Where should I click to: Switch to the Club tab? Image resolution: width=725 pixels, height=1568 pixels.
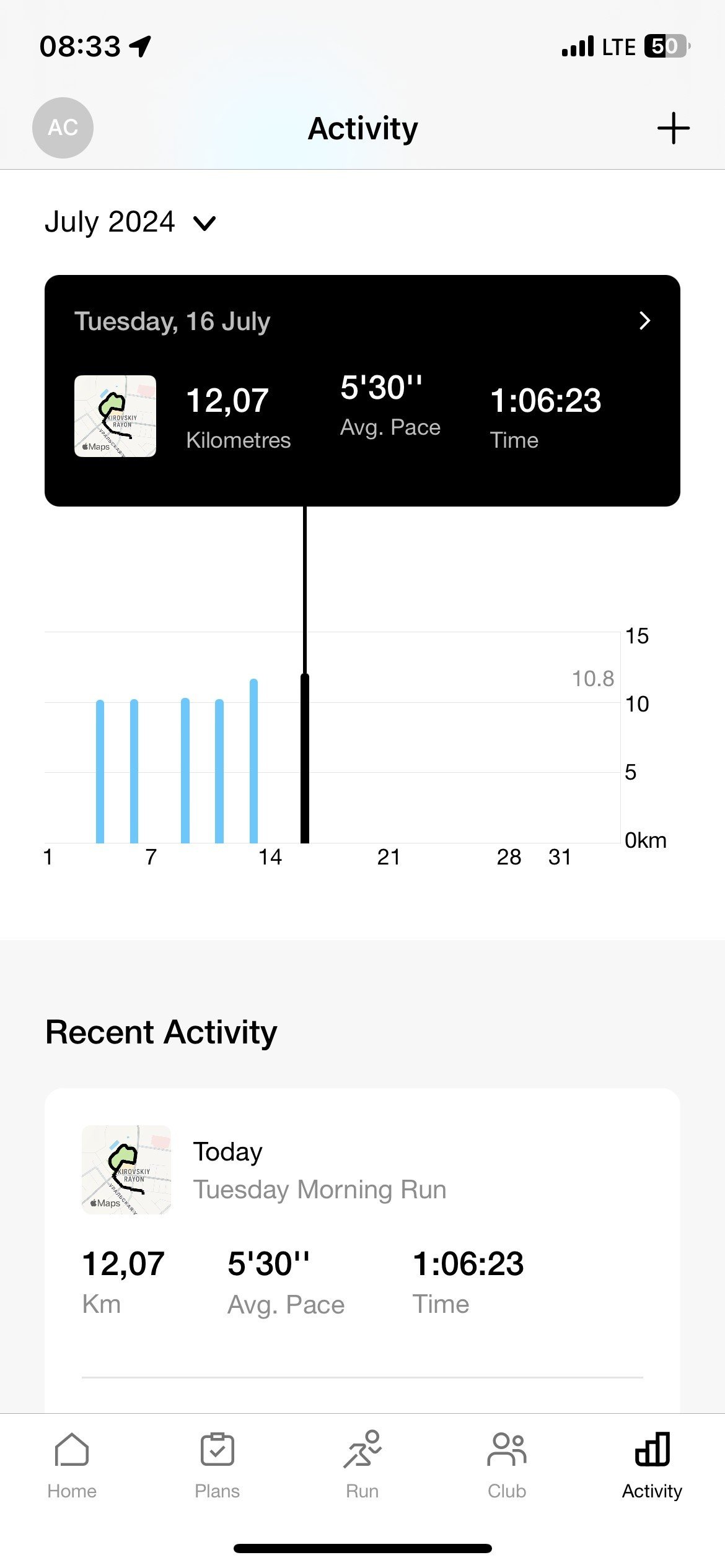[x=507, y=1465]
